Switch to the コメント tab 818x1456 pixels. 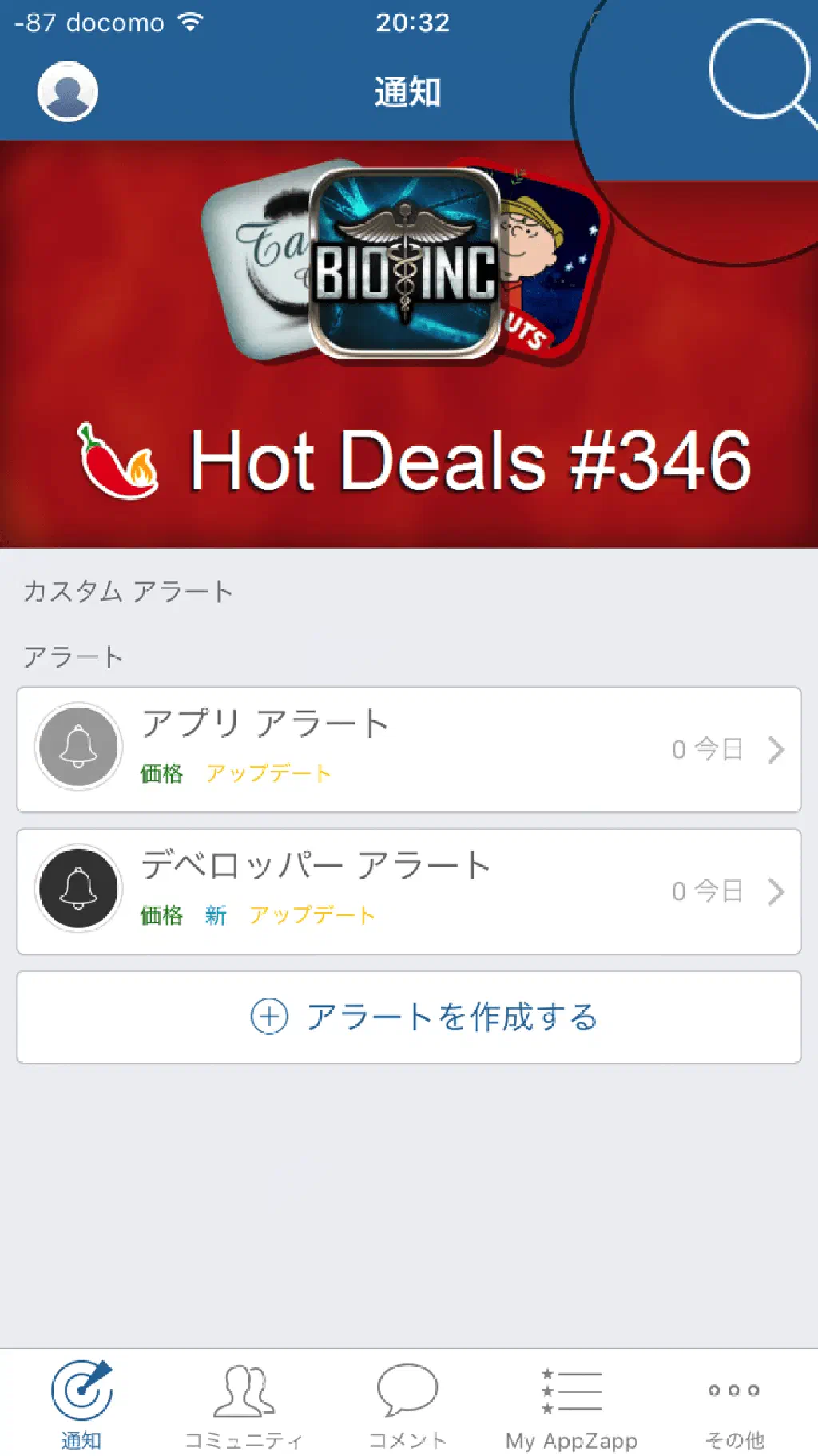[407, 1404]
